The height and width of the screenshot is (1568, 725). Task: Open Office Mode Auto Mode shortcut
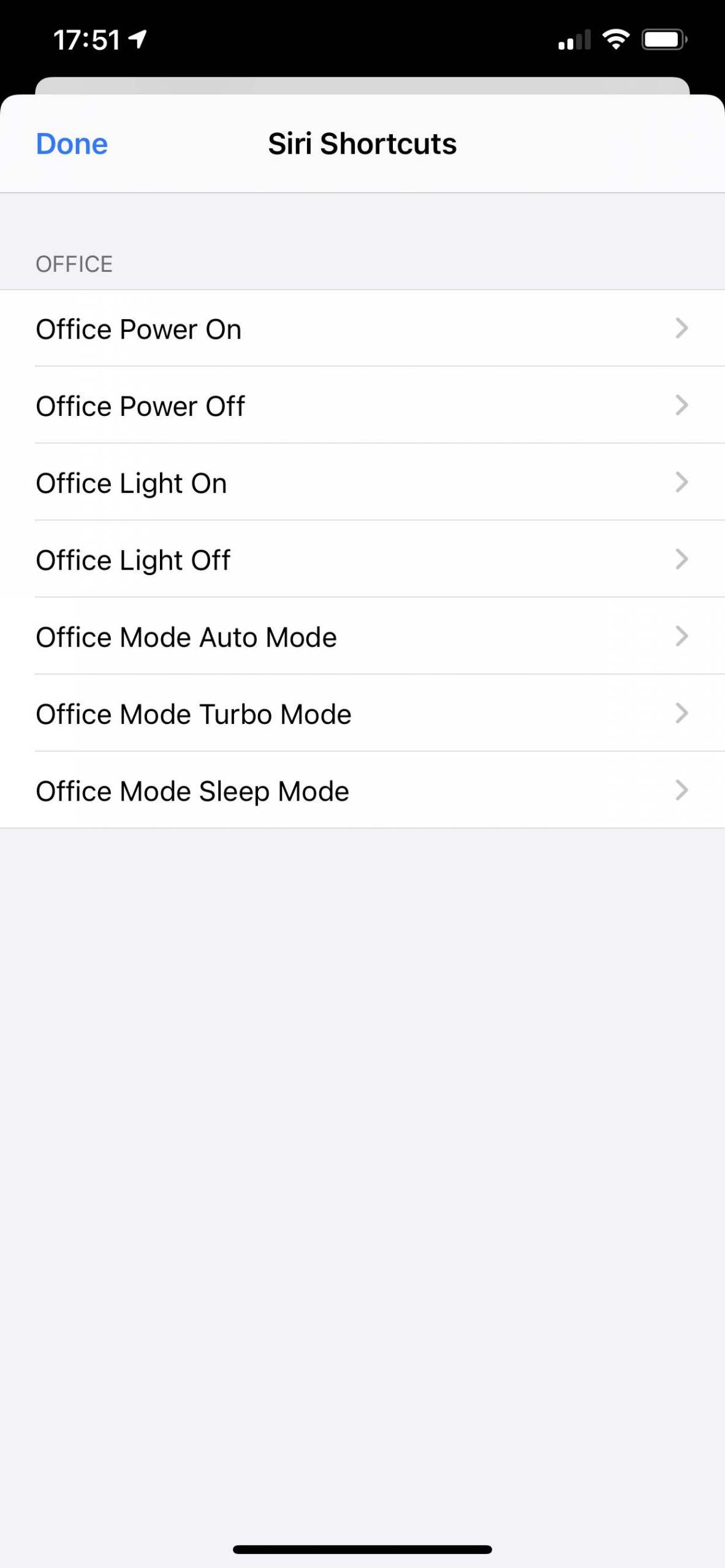point(362,637)
